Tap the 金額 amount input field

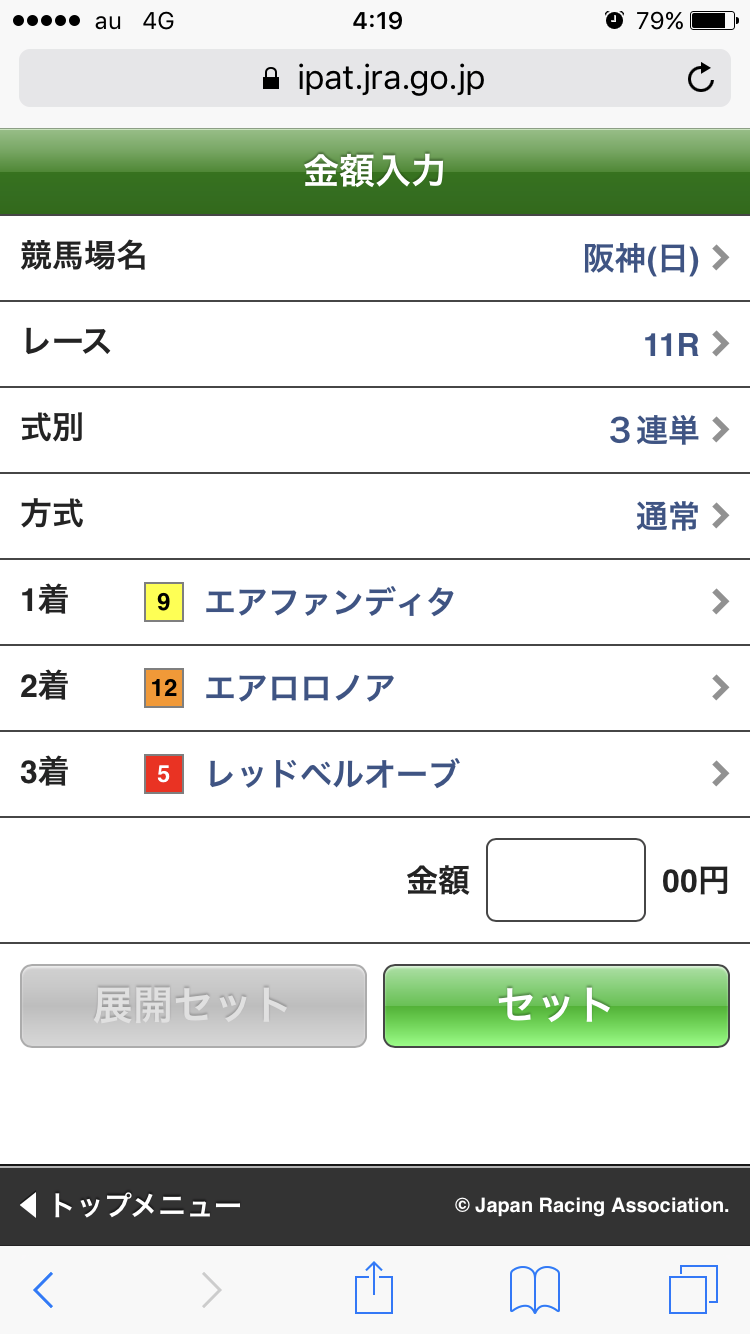point(565,879)
